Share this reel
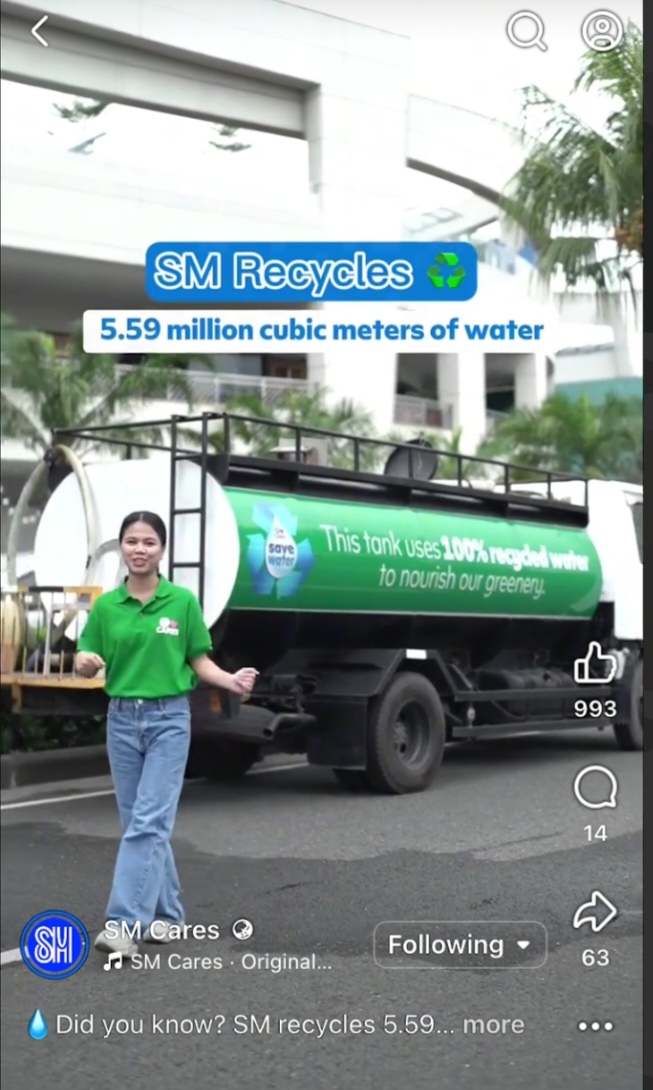Screen dimensions: 653x1090 595,912
